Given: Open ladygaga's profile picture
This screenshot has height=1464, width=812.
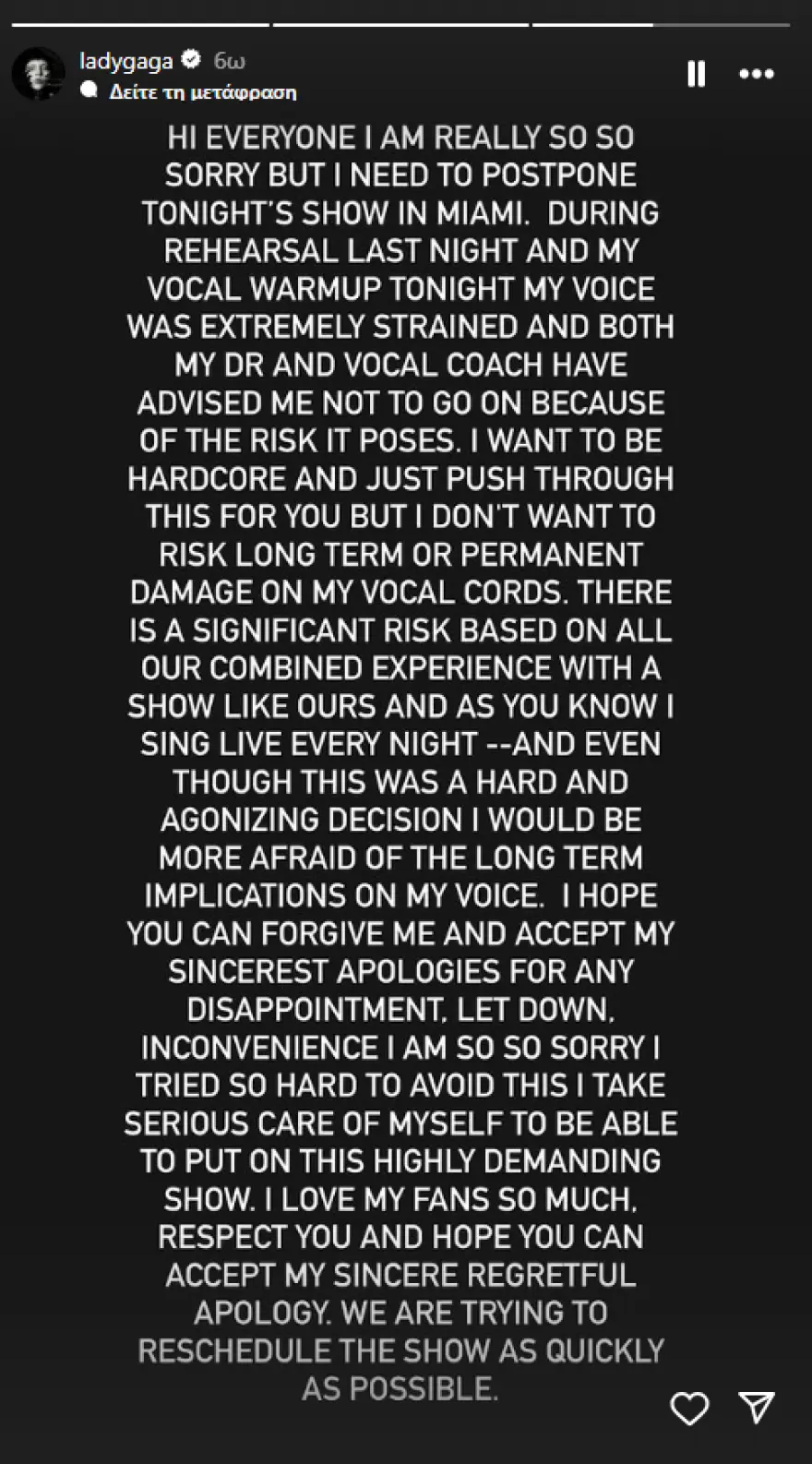Looking at the screenshot, I should click(x=38, y=74).
